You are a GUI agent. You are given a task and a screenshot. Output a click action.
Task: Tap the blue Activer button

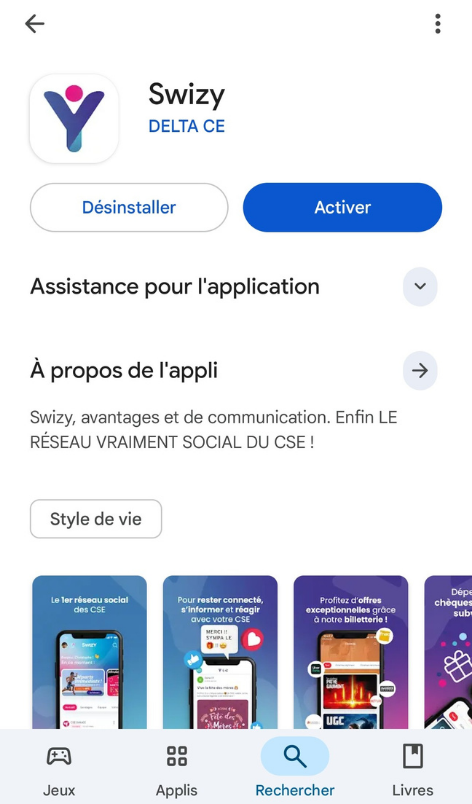pos(342,208)
